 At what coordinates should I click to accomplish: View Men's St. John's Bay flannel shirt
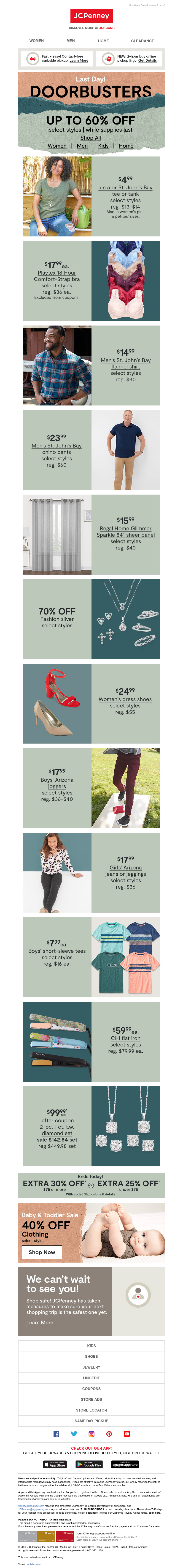click(x=126, y=363)
